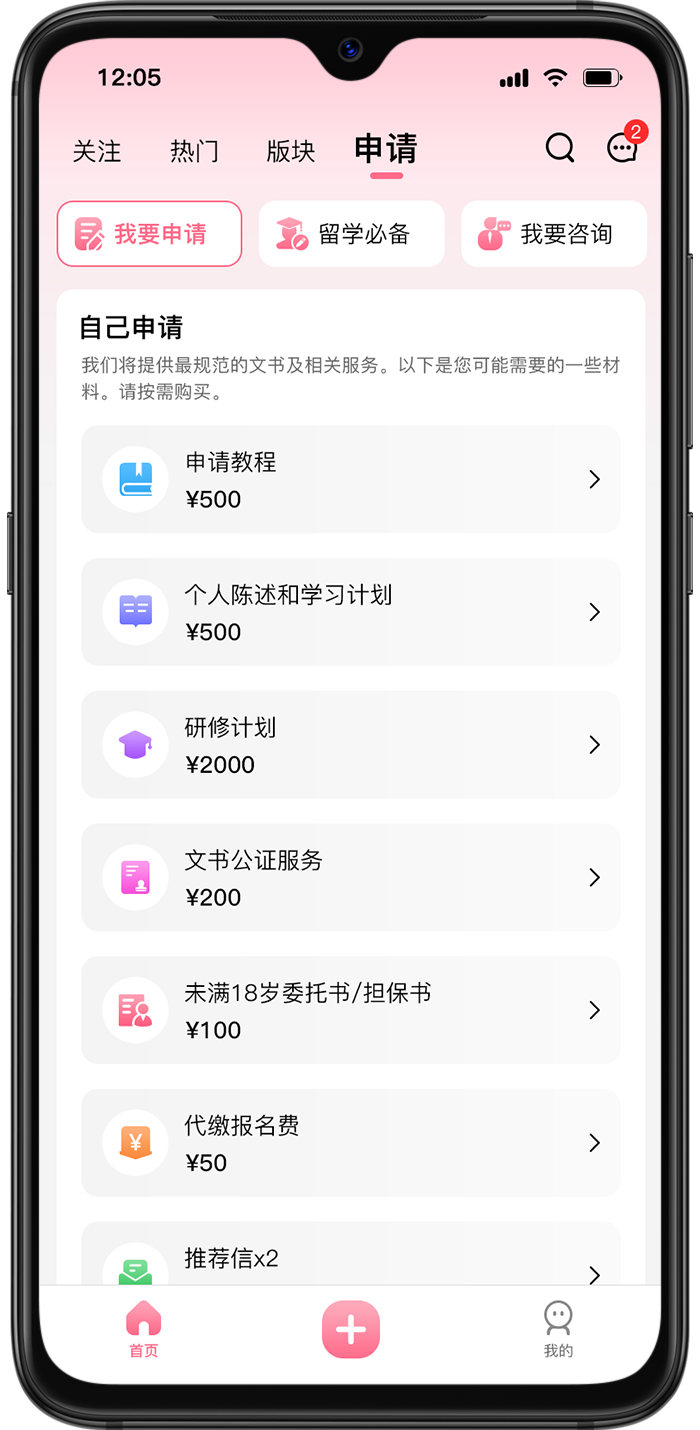Open messages with 2 unread badge
The width and height of the screenshot is (700, 1430).
click(x=622, y=149)
